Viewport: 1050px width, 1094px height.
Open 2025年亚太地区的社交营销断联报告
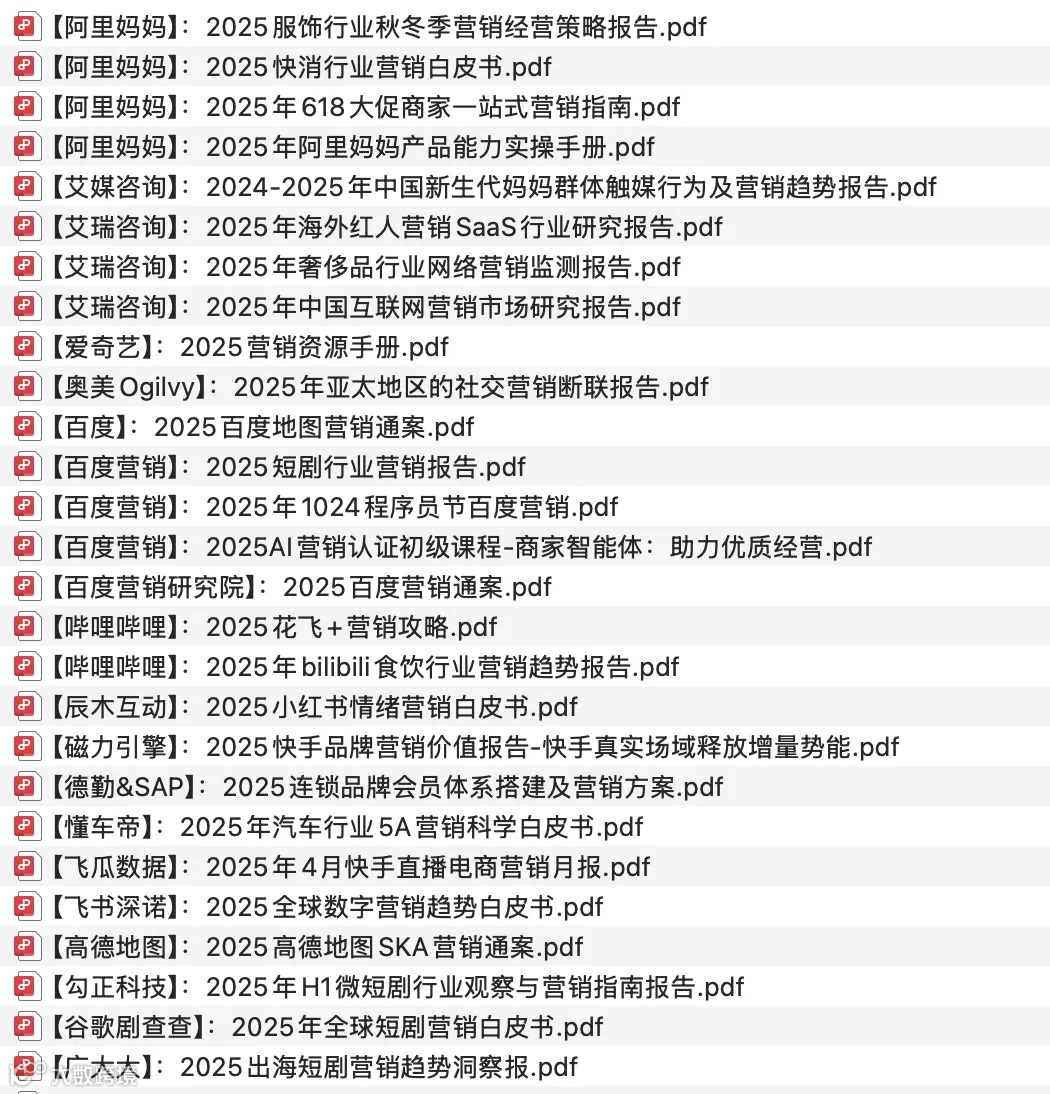click(x=380, y=387)
